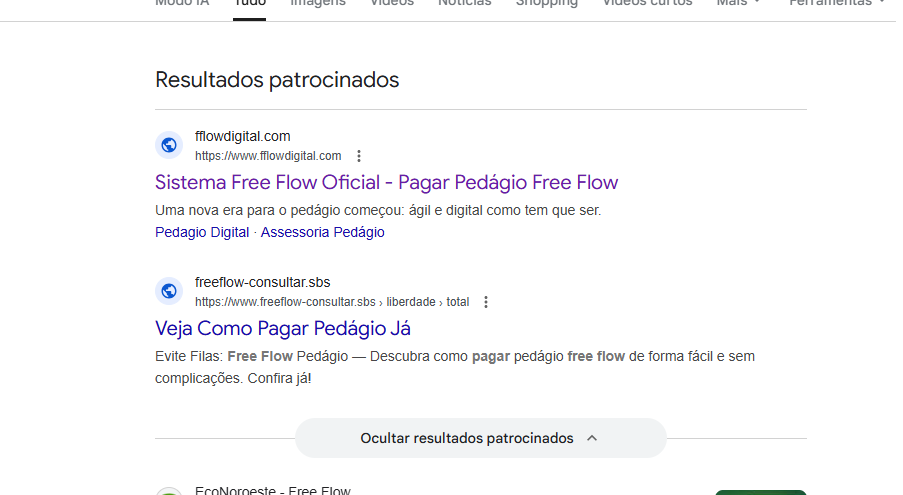Open more options for the fflowdigital.com ad

click(359, 156)
